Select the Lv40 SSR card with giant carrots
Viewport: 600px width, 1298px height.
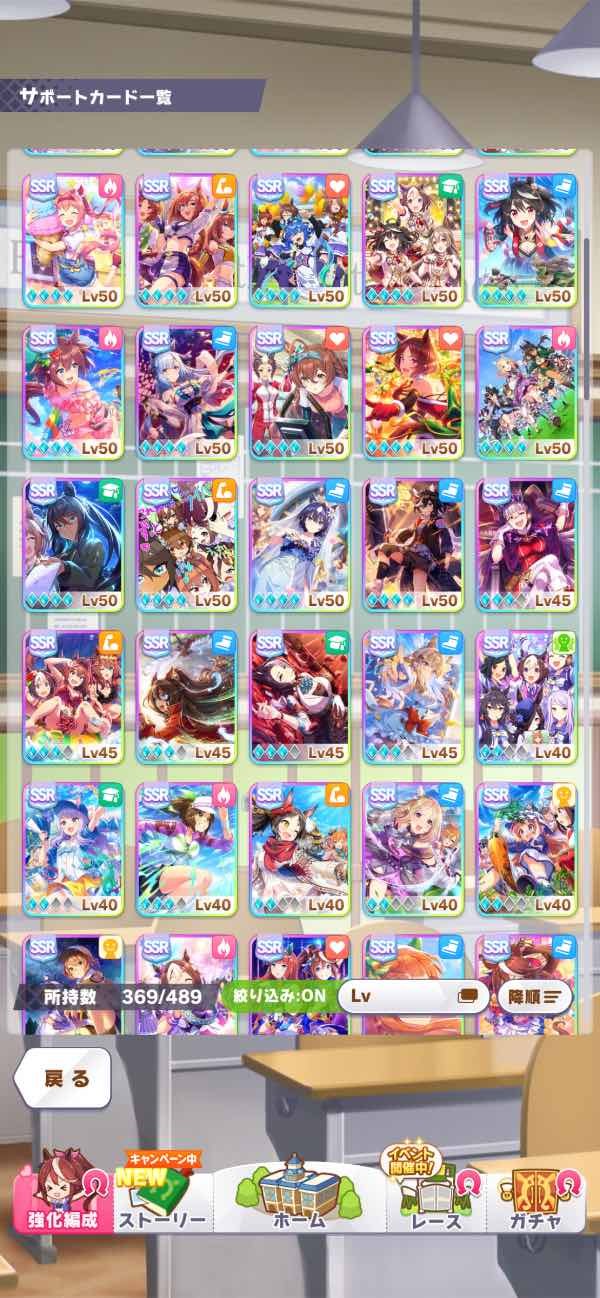tap(526, 849)
